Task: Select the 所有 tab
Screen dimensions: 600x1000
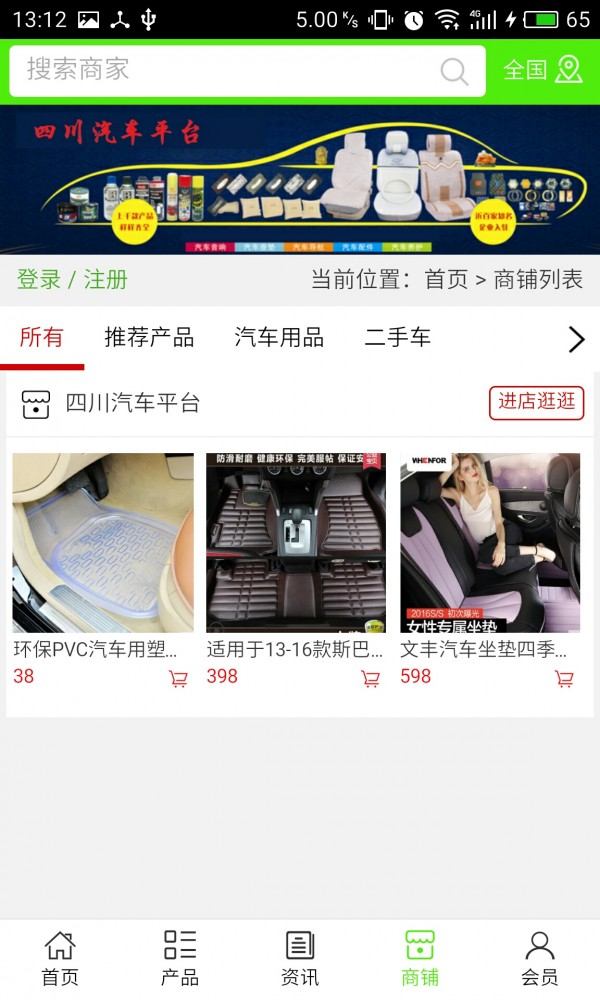Action: point(41,338)
